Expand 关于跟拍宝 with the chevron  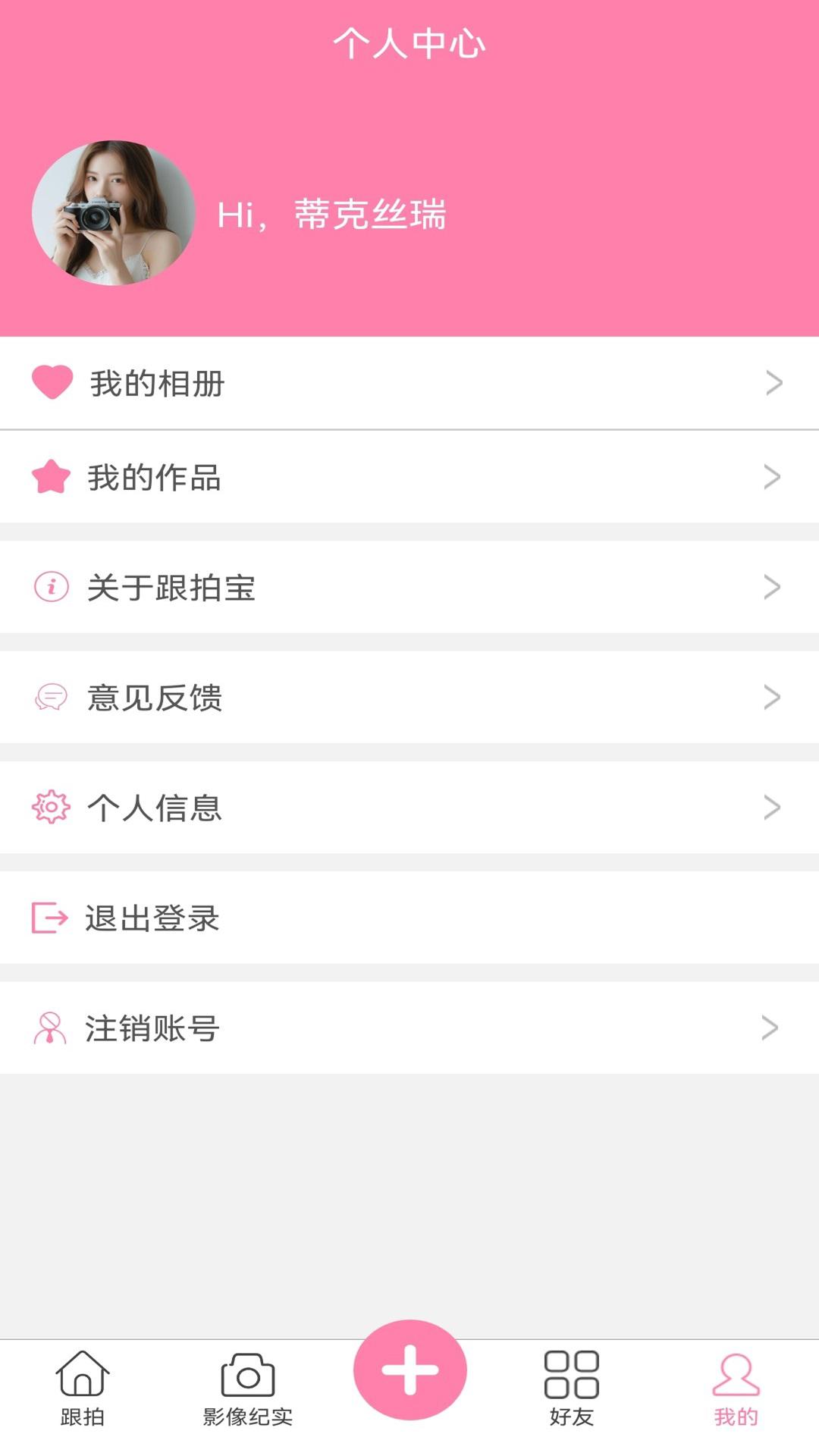click(773, 586)
